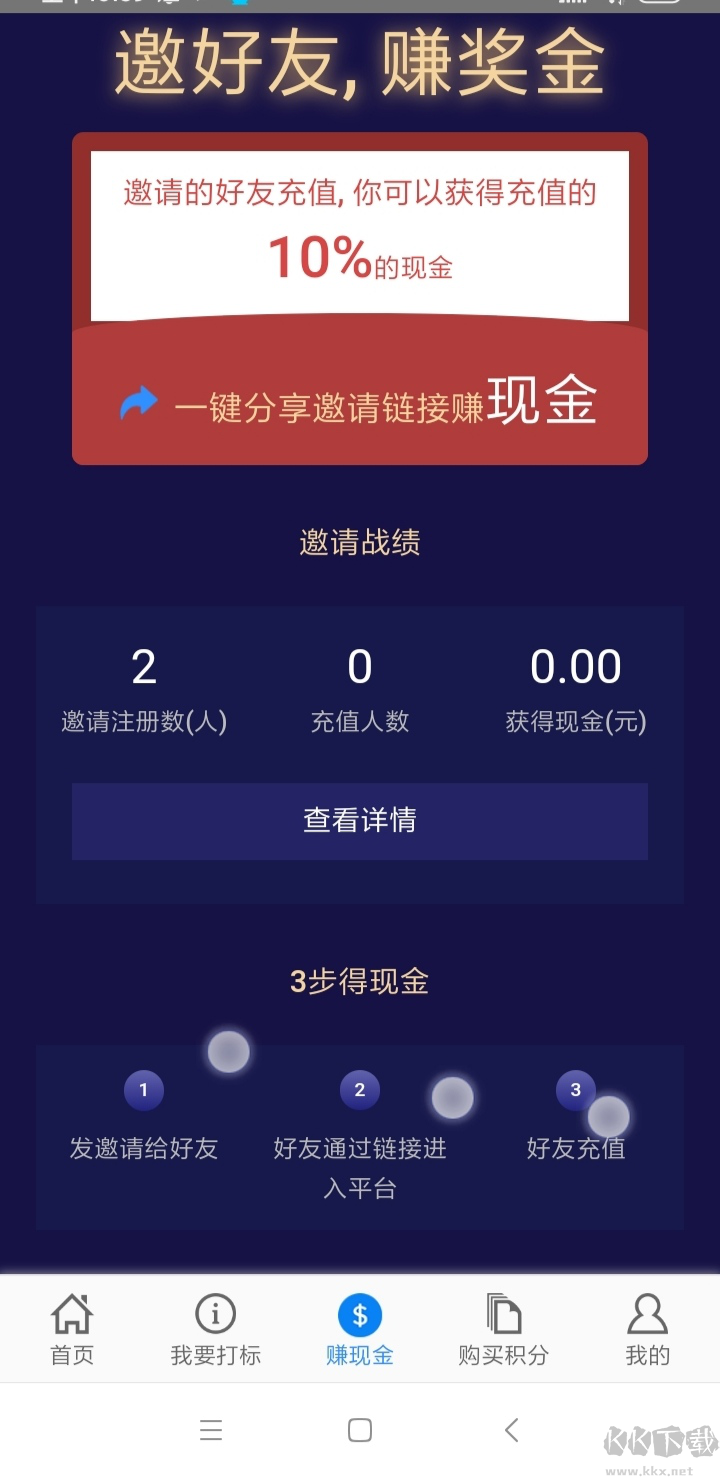Select the 赚现金 tab
The image size is (720, 1478).
click(x=360, y=1329)
